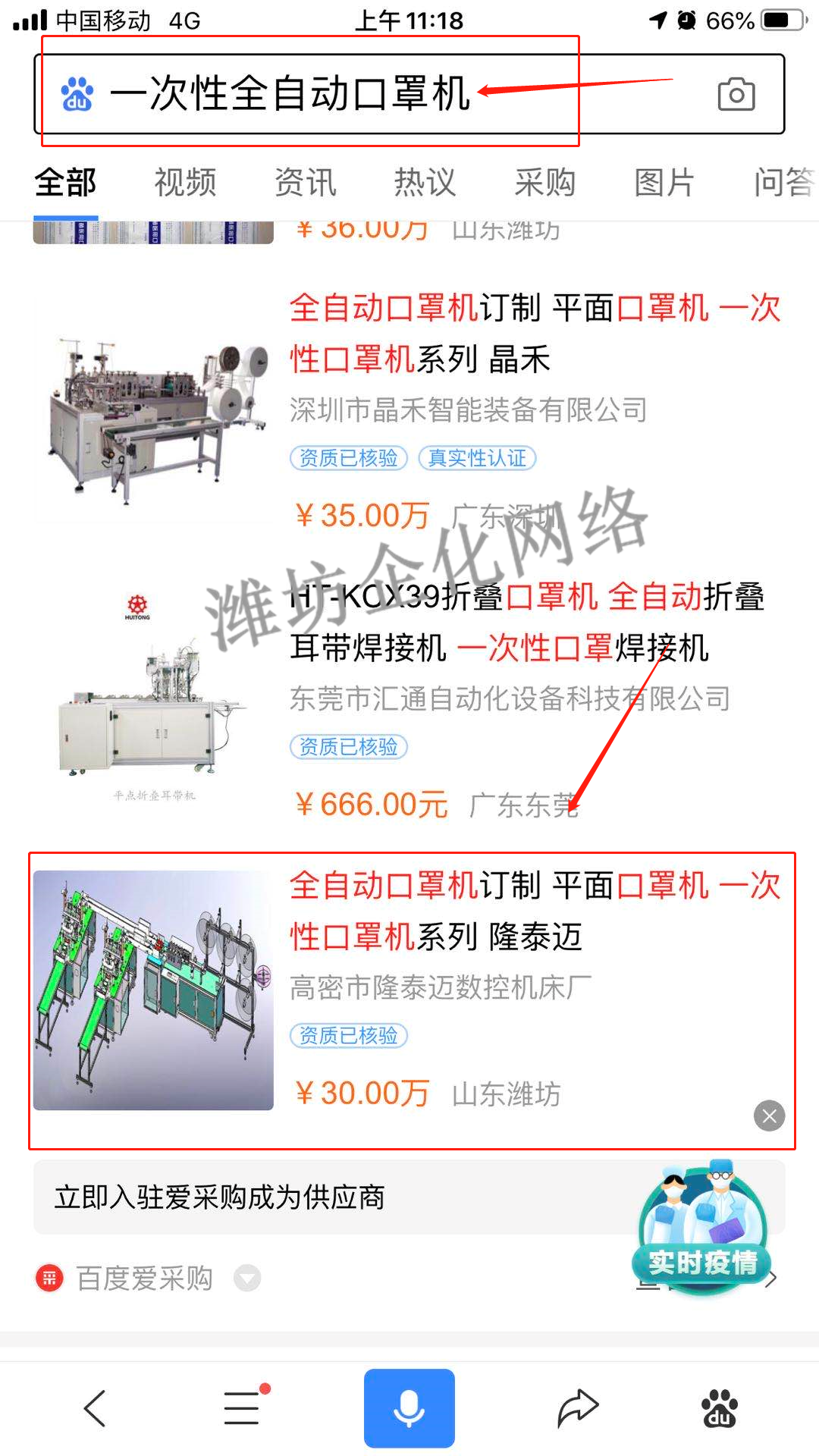
Task: Open the bottom menu icon
Action: [x=243, y=1408]
